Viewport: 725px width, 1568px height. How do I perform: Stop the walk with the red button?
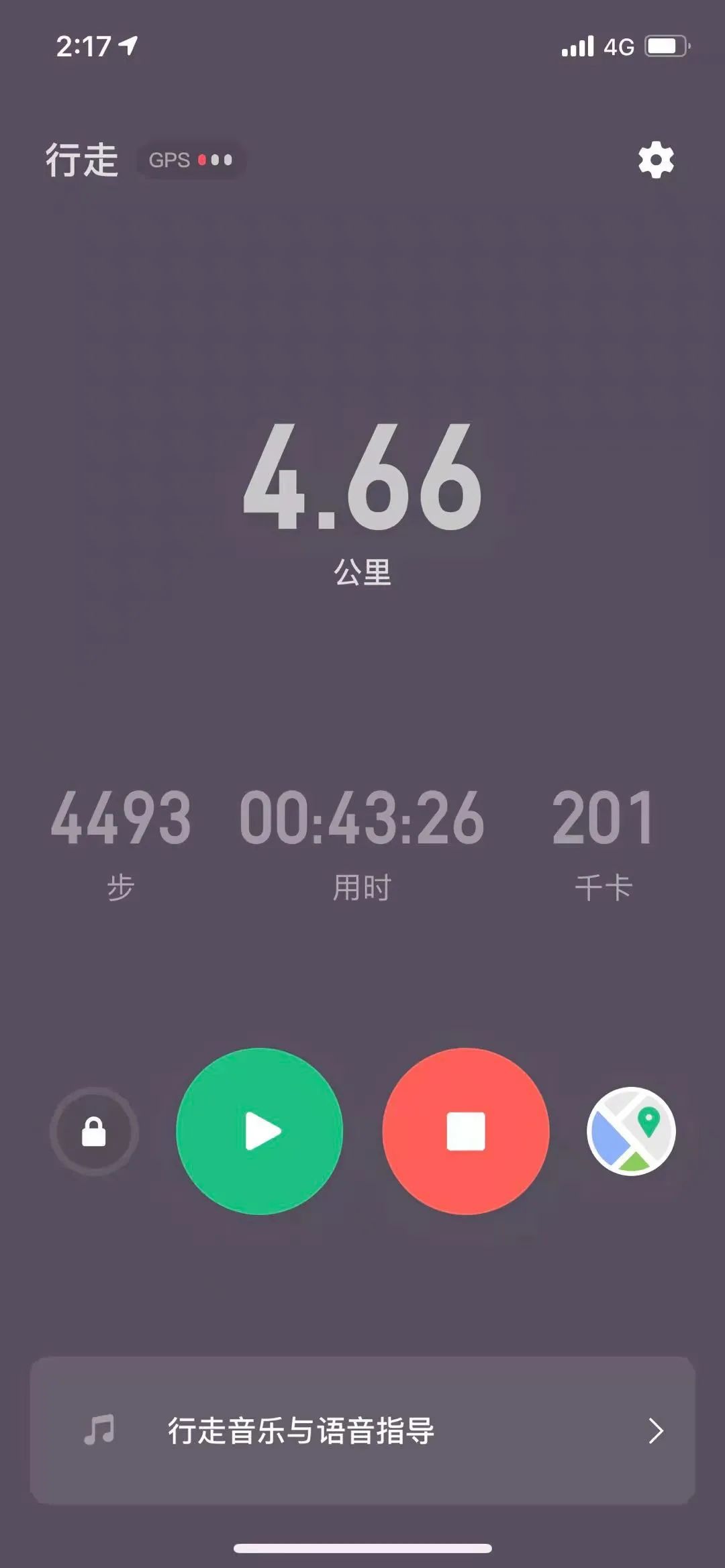click(465, 1131)
